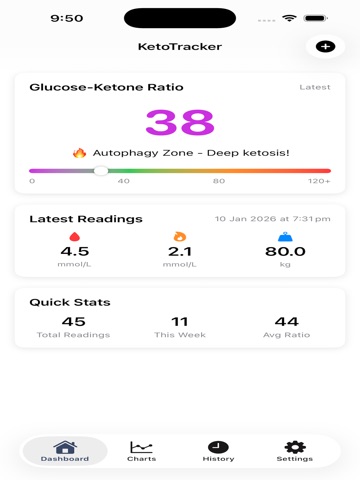Screen dimensions: 360x480
Task: Select the Dashboard tab
Action: 65,451
